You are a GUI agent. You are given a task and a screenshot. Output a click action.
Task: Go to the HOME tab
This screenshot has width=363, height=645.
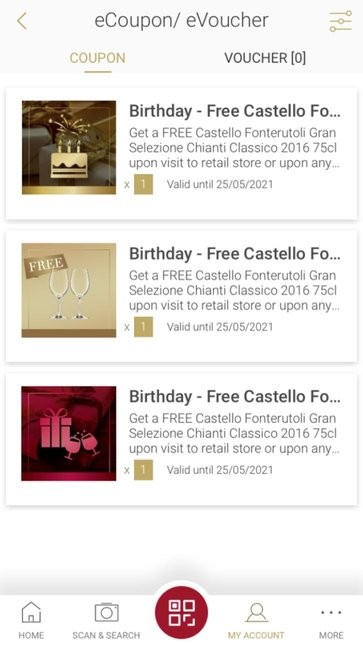click(31, 620)
